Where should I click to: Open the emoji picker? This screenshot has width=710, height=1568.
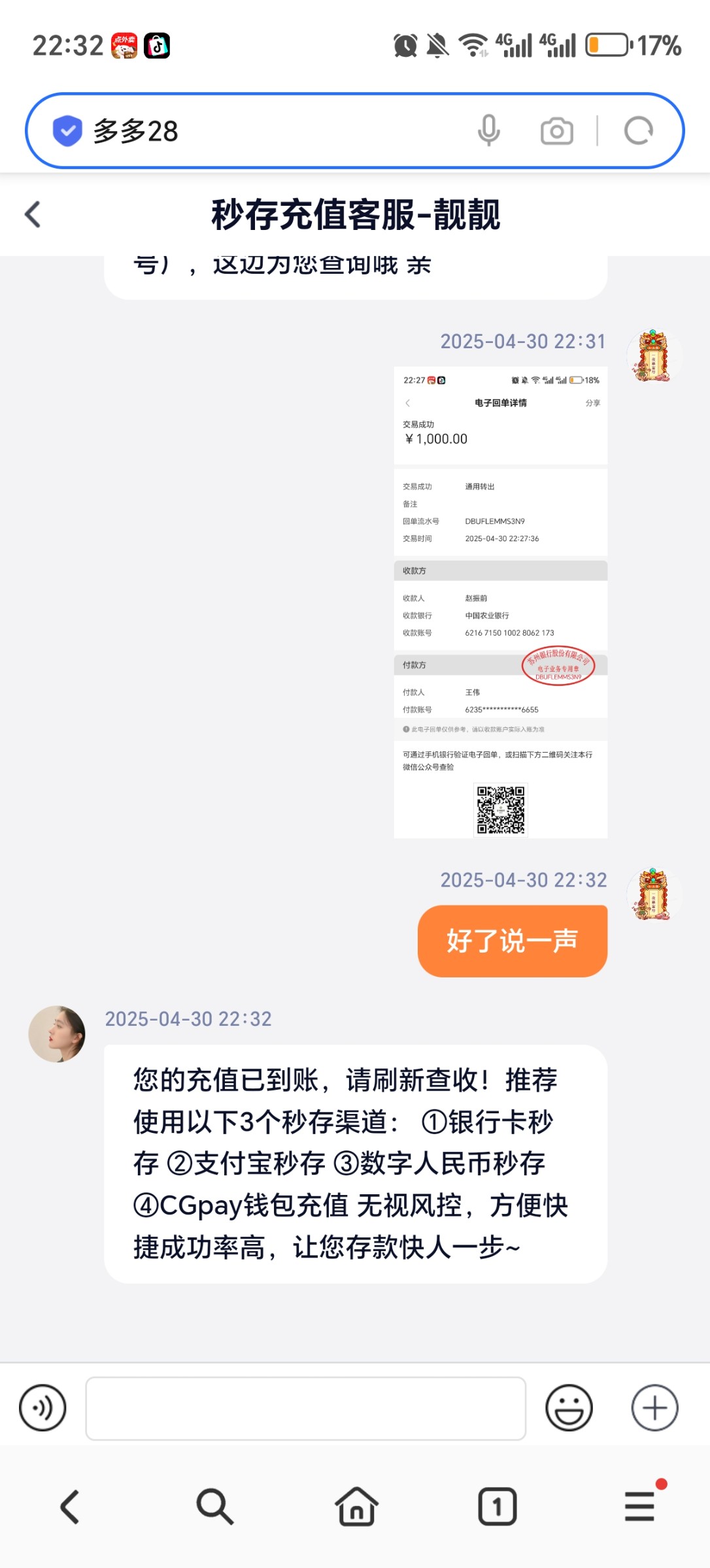tap(569, 1408)
